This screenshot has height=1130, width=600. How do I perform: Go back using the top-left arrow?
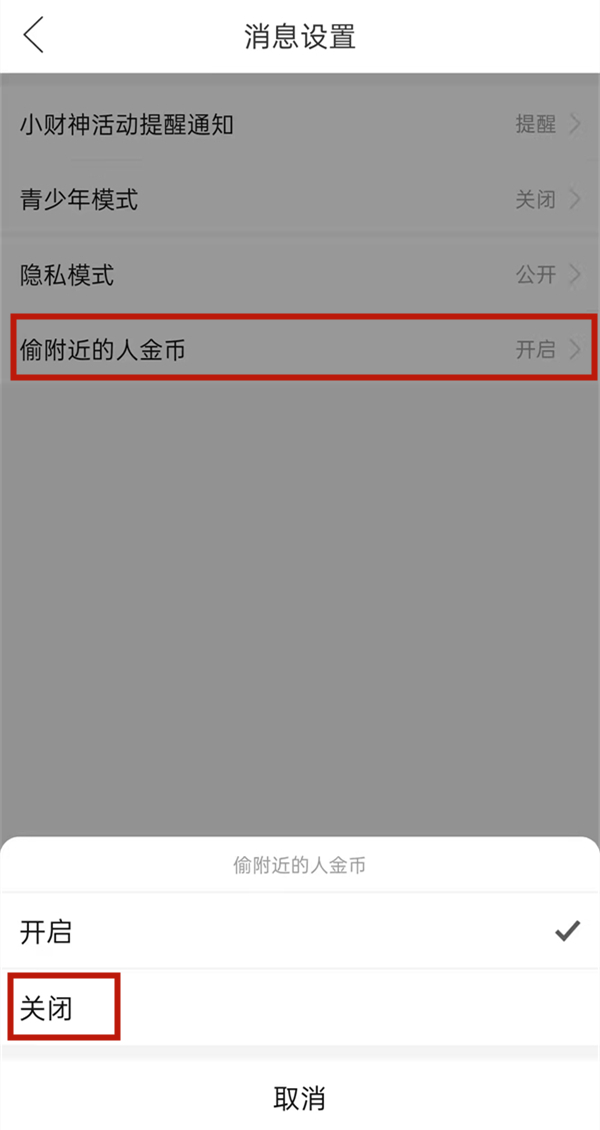(34, 36)
